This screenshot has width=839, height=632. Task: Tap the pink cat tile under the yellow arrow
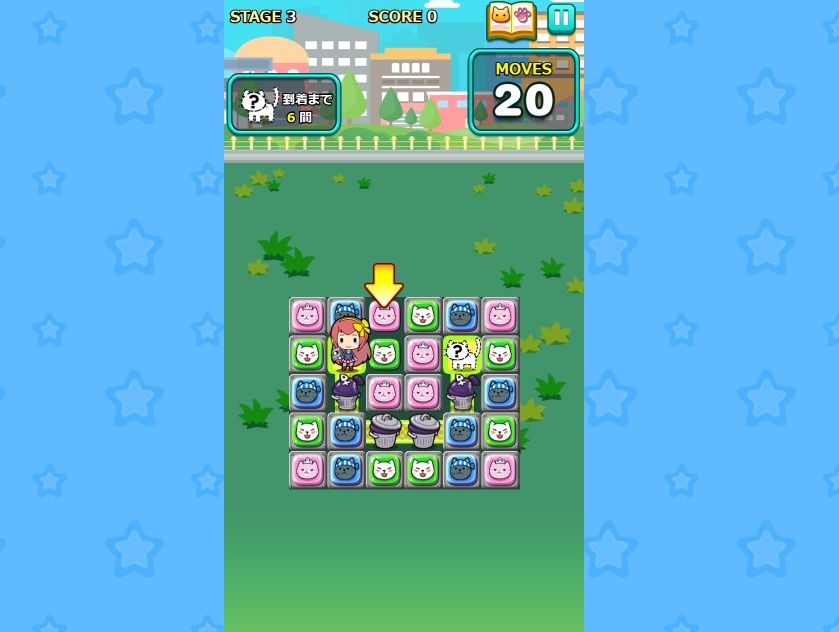click(x=384, y=317)
